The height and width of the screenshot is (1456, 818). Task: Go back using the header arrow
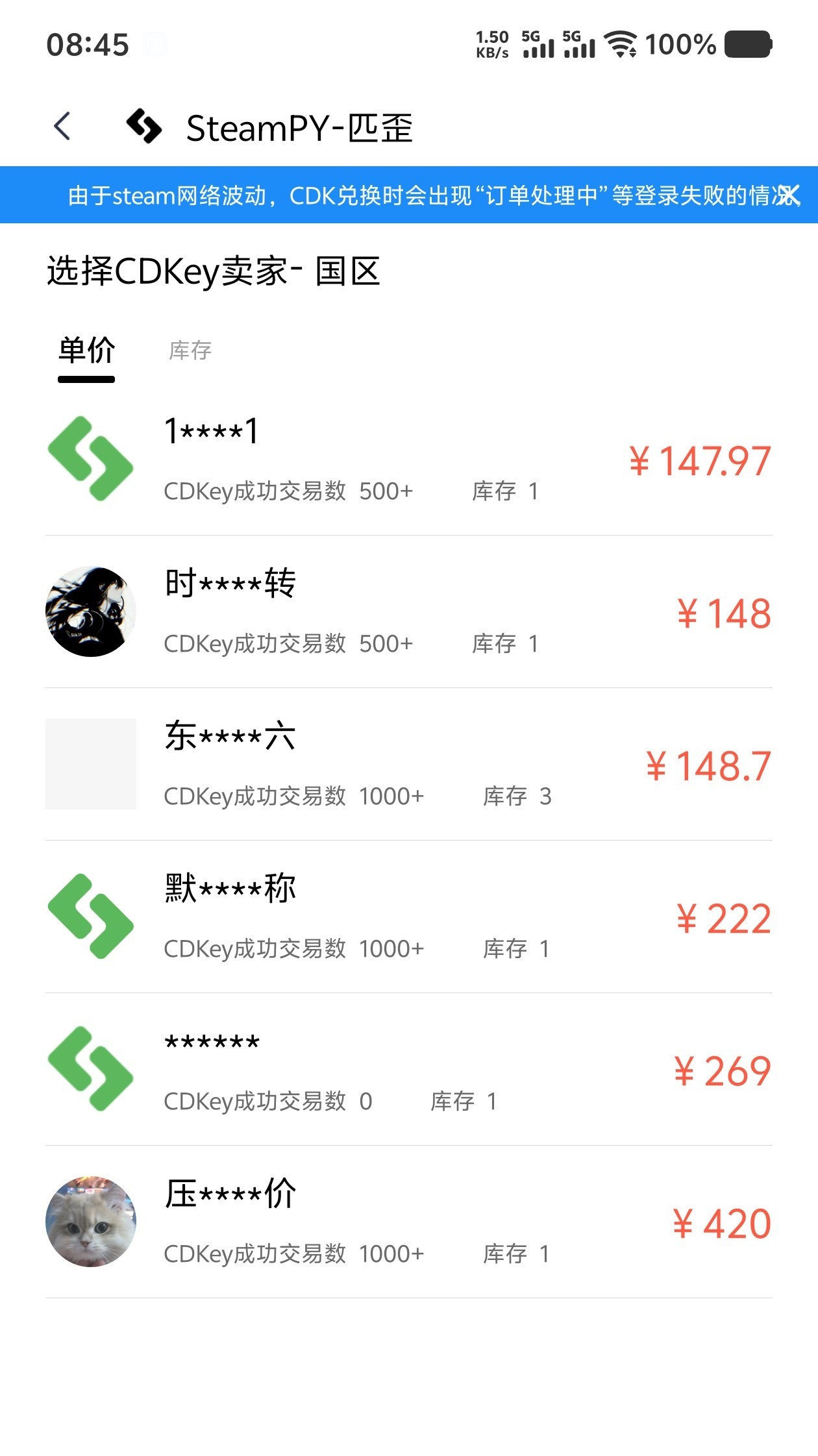pyautogui.click(x=62, y=127)
